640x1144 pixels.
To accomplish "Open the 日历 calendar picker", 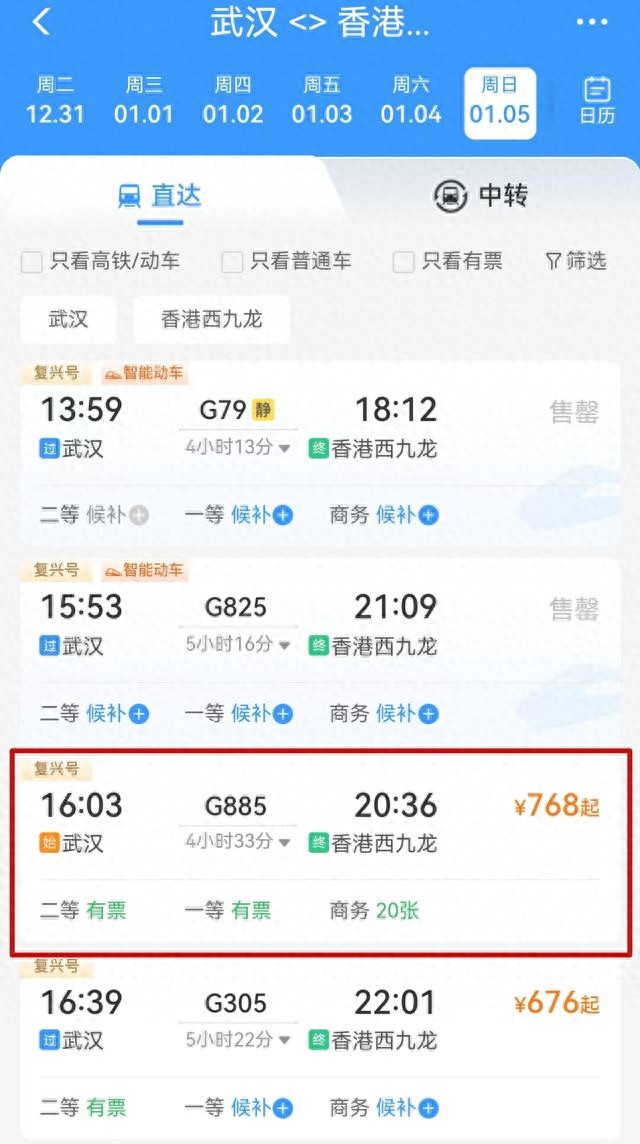I will pyautogui.click(x=597, y=101).
